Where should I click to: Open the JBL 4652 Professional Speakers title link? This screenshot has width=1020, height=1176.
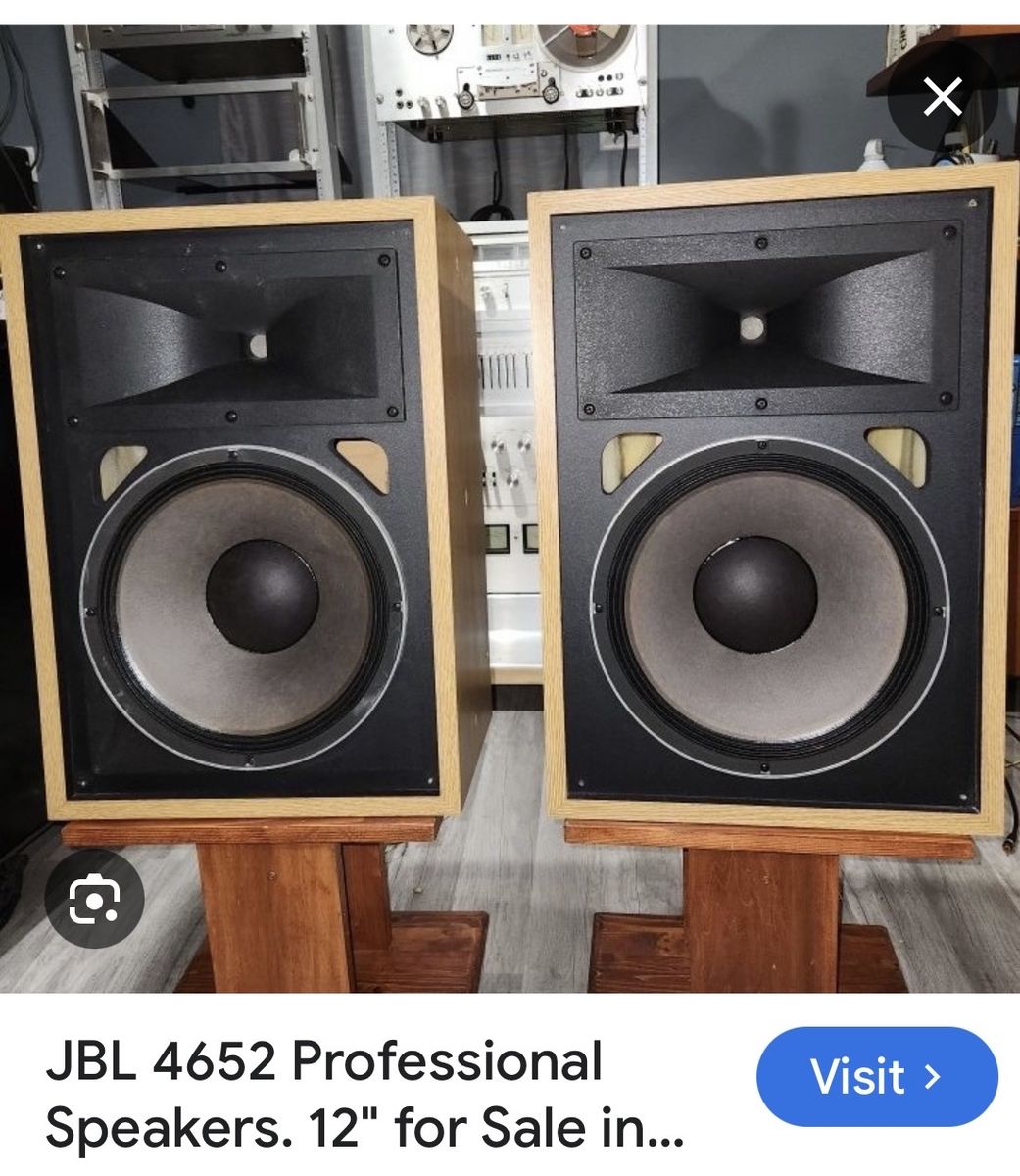click(364, 1095)
